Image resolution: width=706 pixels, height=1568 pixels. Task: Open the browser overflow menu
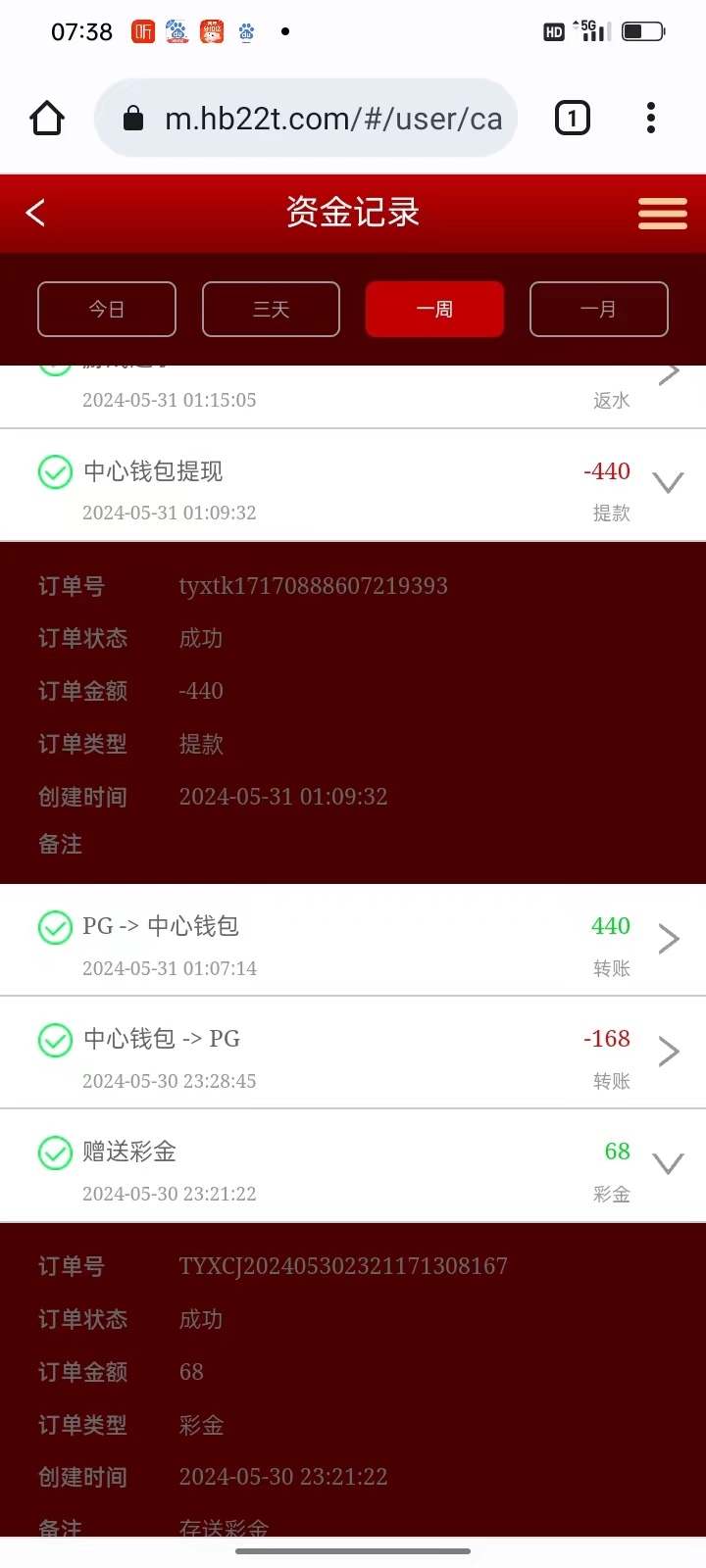tap(650, 119)
